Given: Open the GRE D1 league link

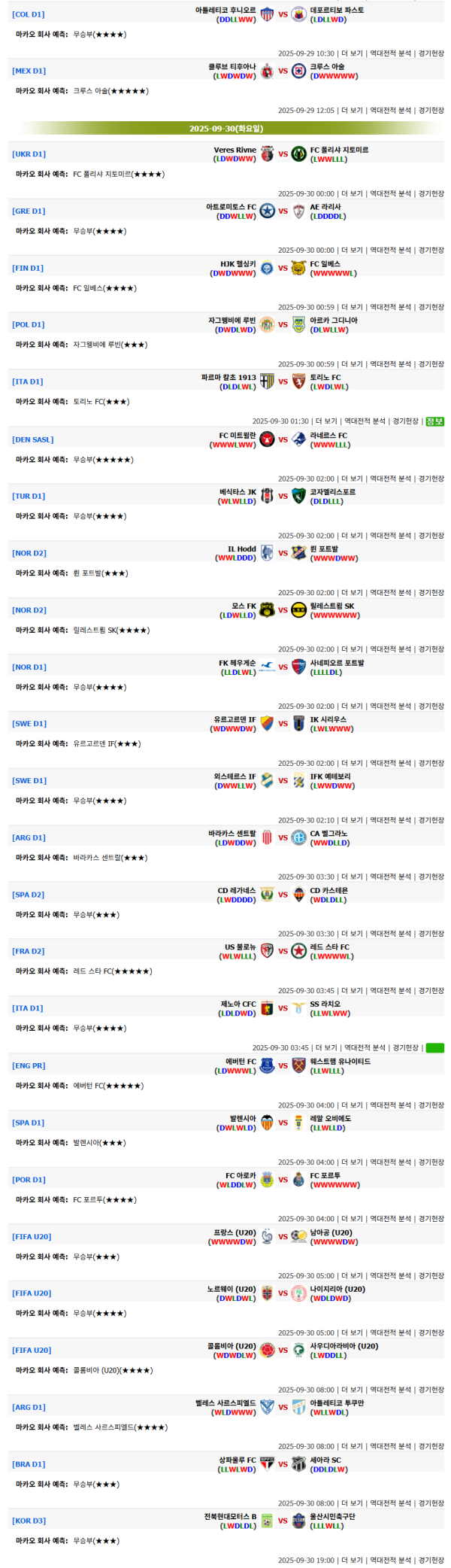Looking at the screenshot, I should coord(29,211).
